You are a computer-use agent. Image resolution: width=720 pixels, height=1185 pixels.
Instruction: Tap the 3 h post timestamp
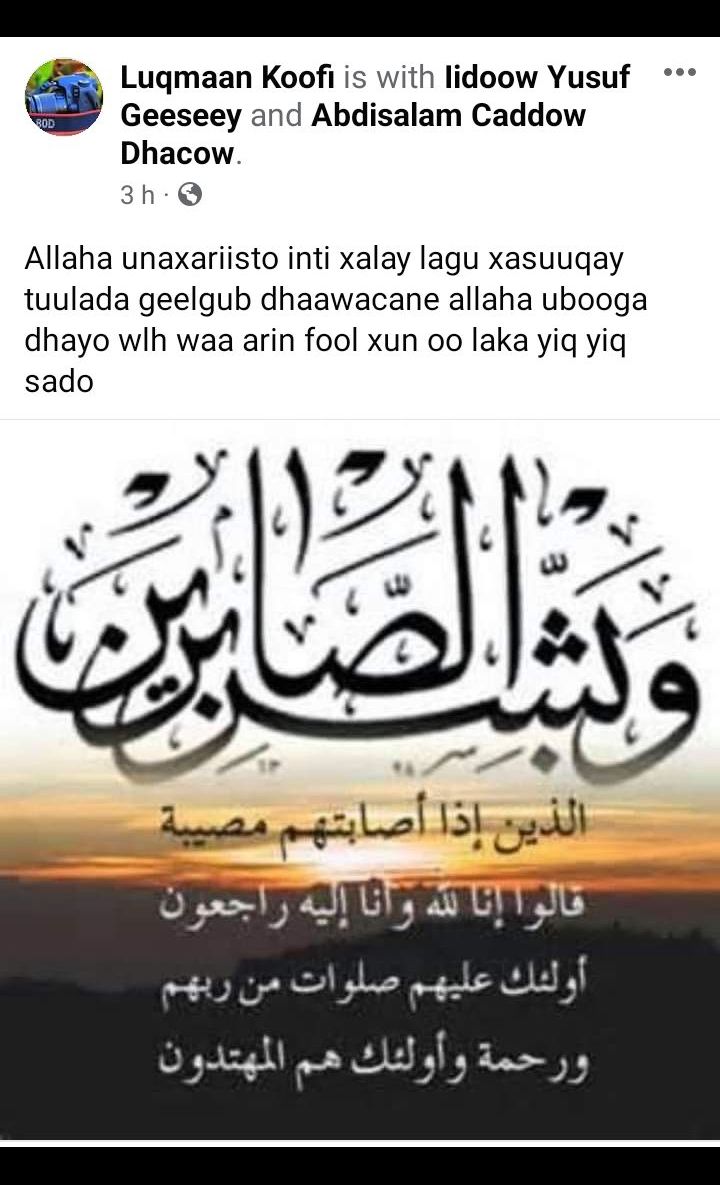click(x=137, y=195)
